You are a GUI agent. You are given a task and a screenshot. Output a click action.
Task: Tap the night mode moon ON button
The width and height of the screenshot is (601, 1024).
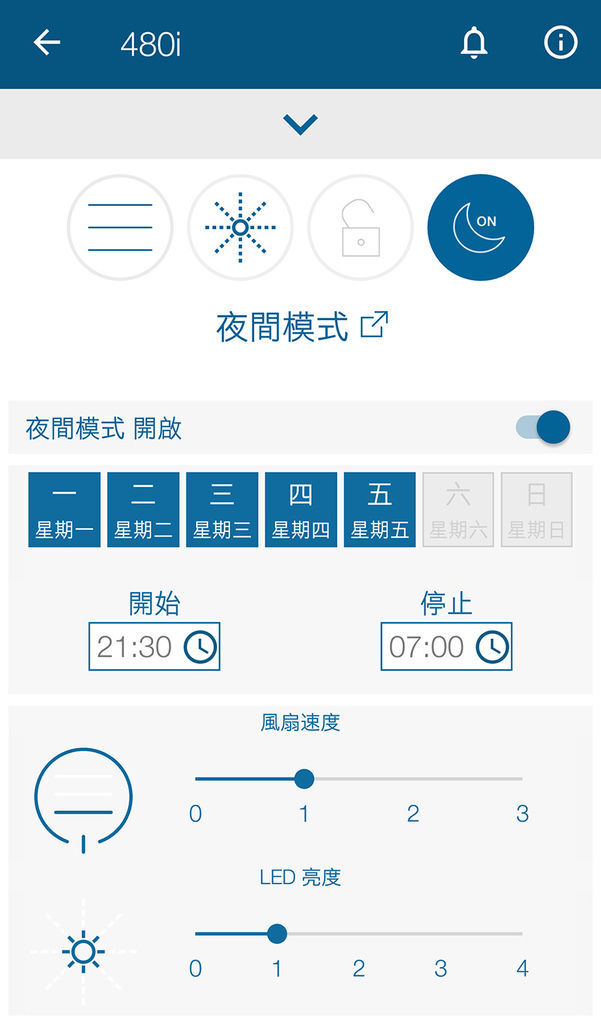pyautogui.click(x=481, y=227)
